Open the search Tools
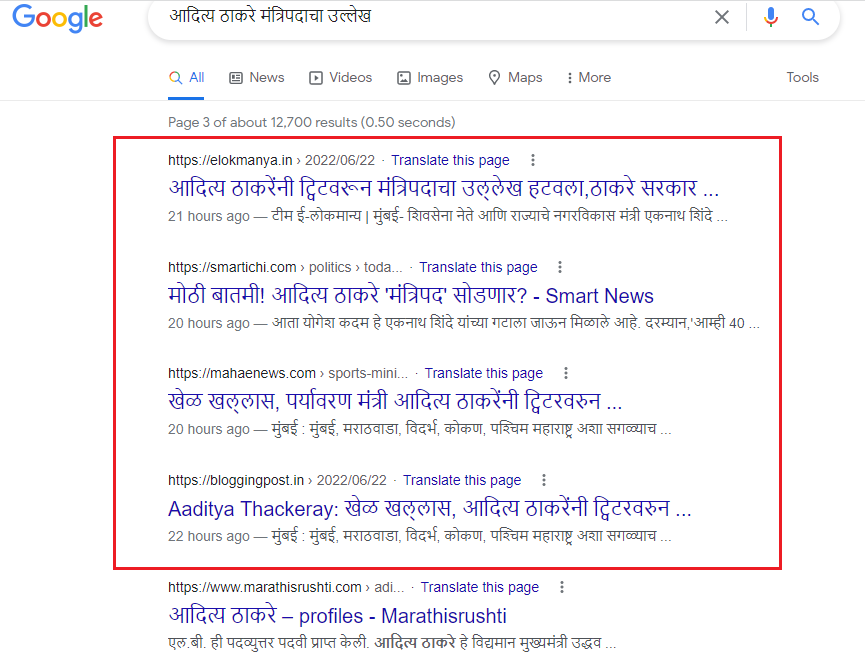The image size is (865, 656). click(802, 77)
